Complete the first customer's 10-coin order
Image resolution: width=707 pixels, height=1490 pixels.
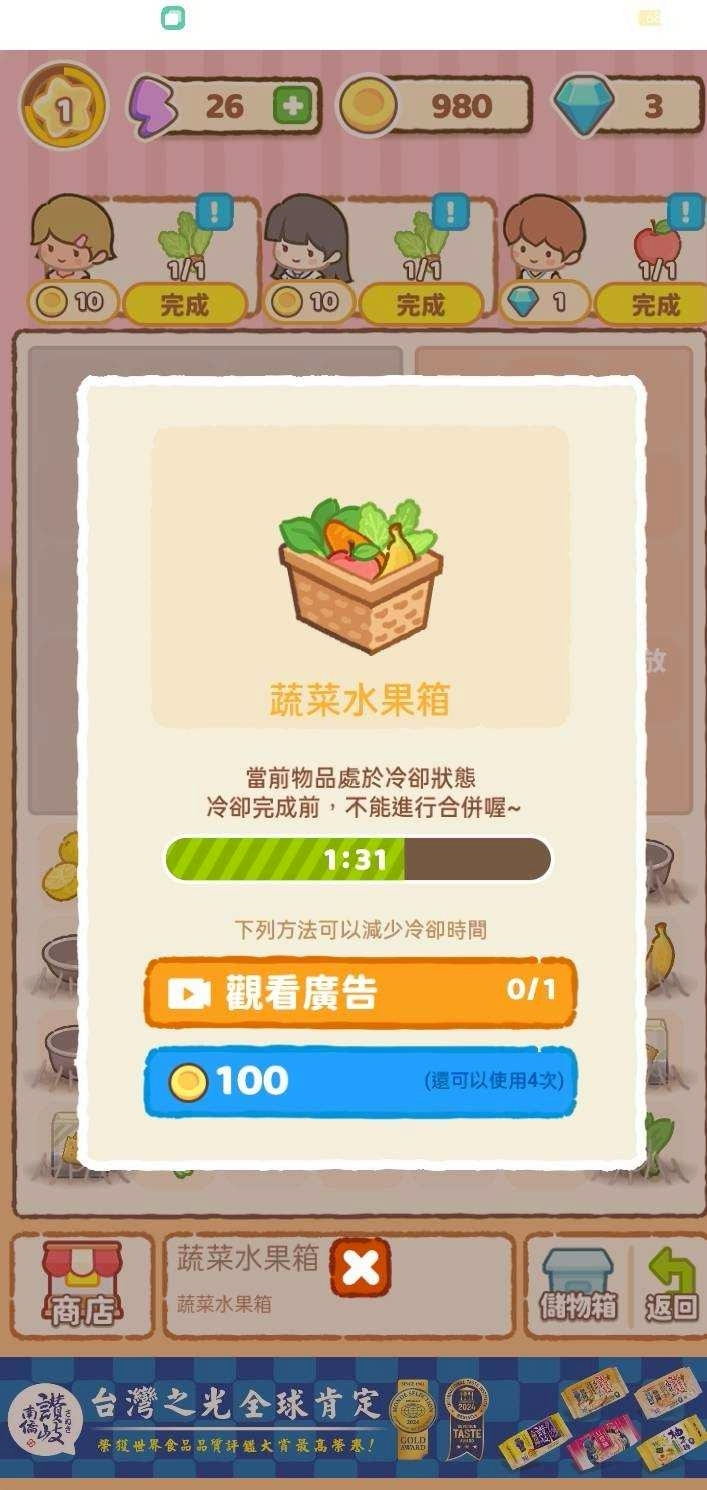[x=185, y=304]
